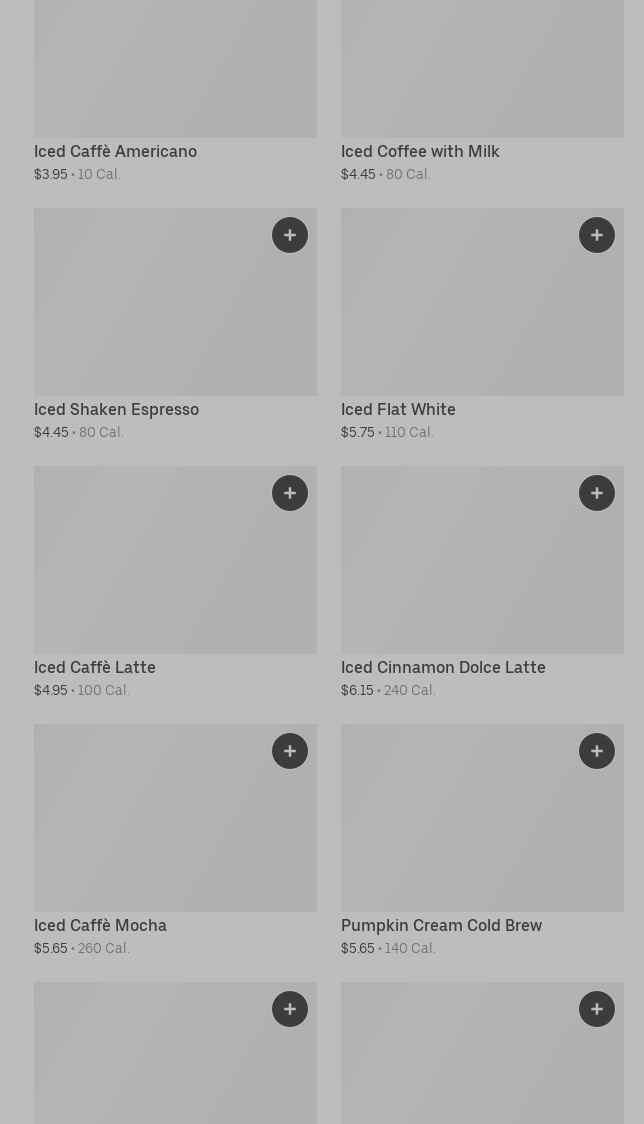View Iced Flat White details

[483, 325]
